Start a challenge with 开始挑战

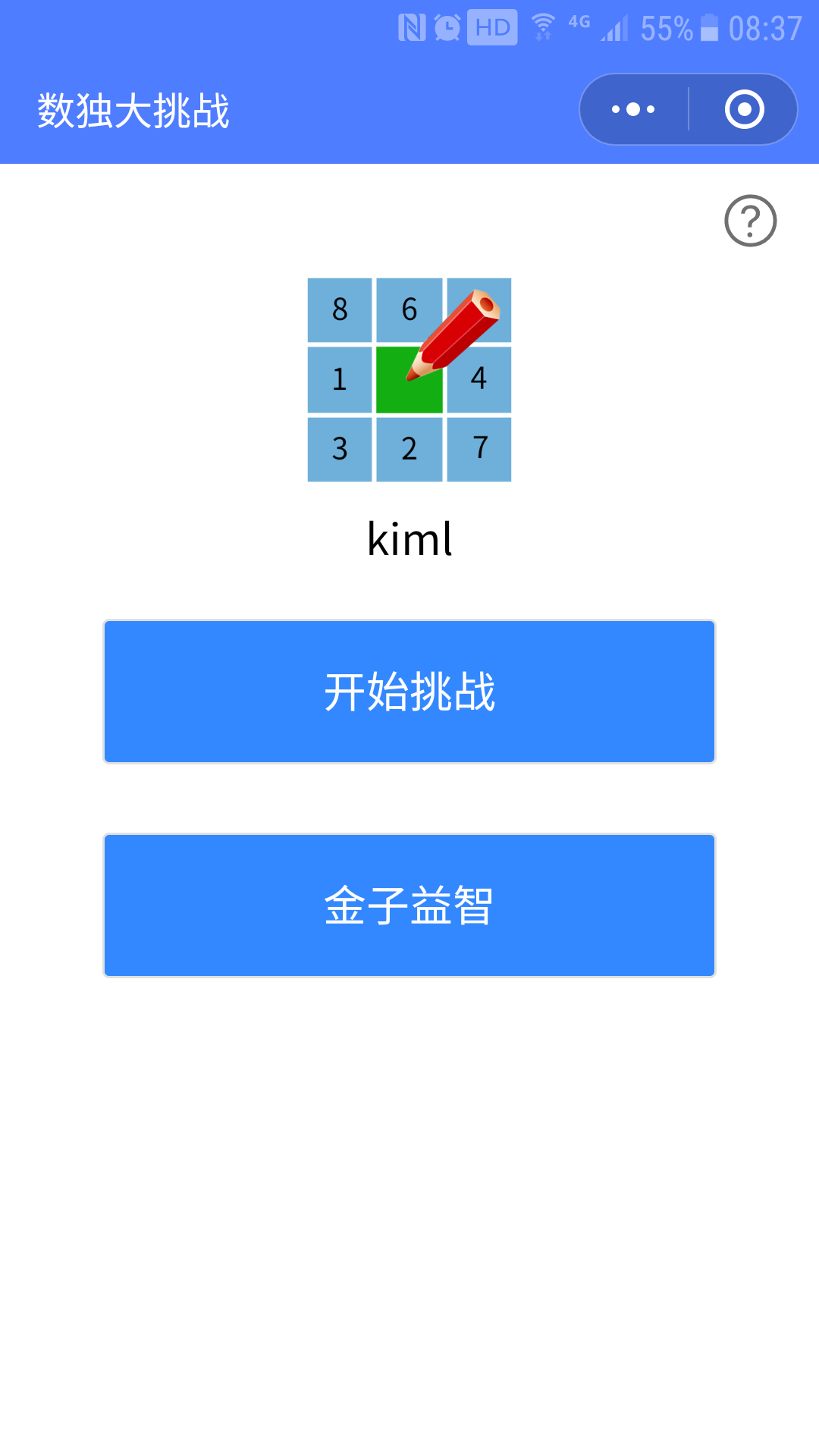coord(409,692)
